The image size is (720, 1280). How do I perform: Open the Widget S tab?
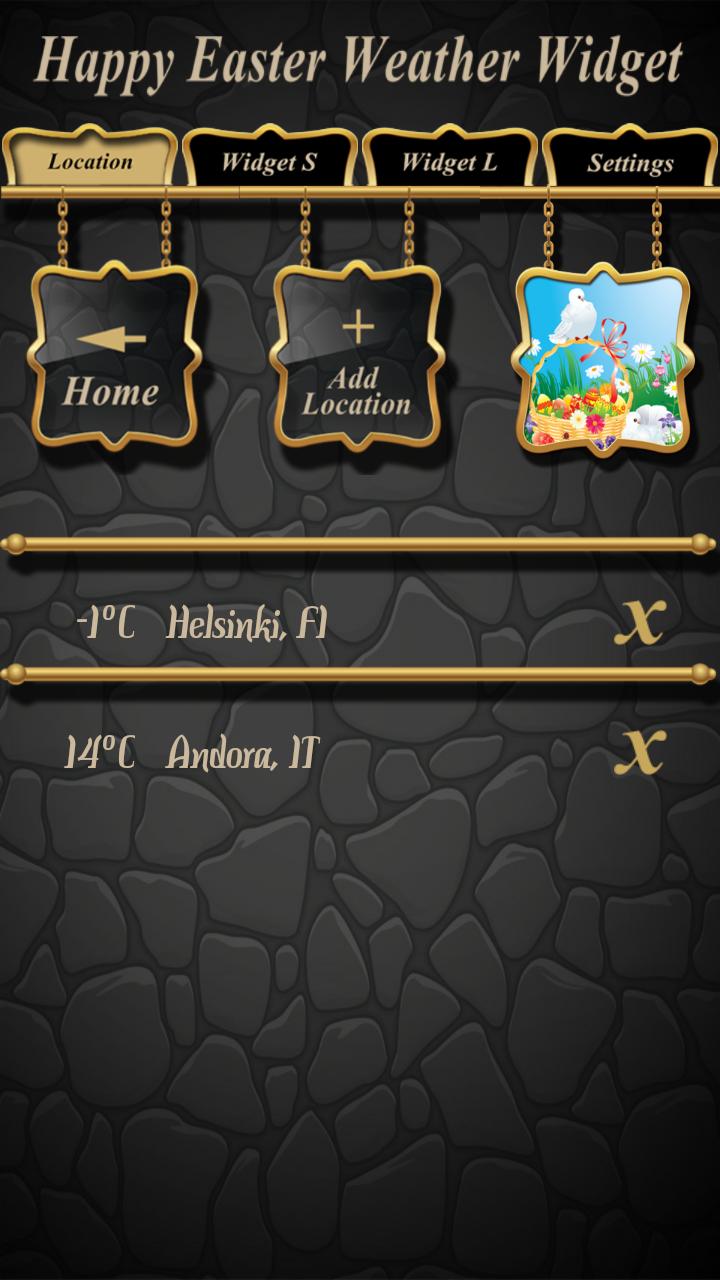pyautogui.click(x=269, y=161)
